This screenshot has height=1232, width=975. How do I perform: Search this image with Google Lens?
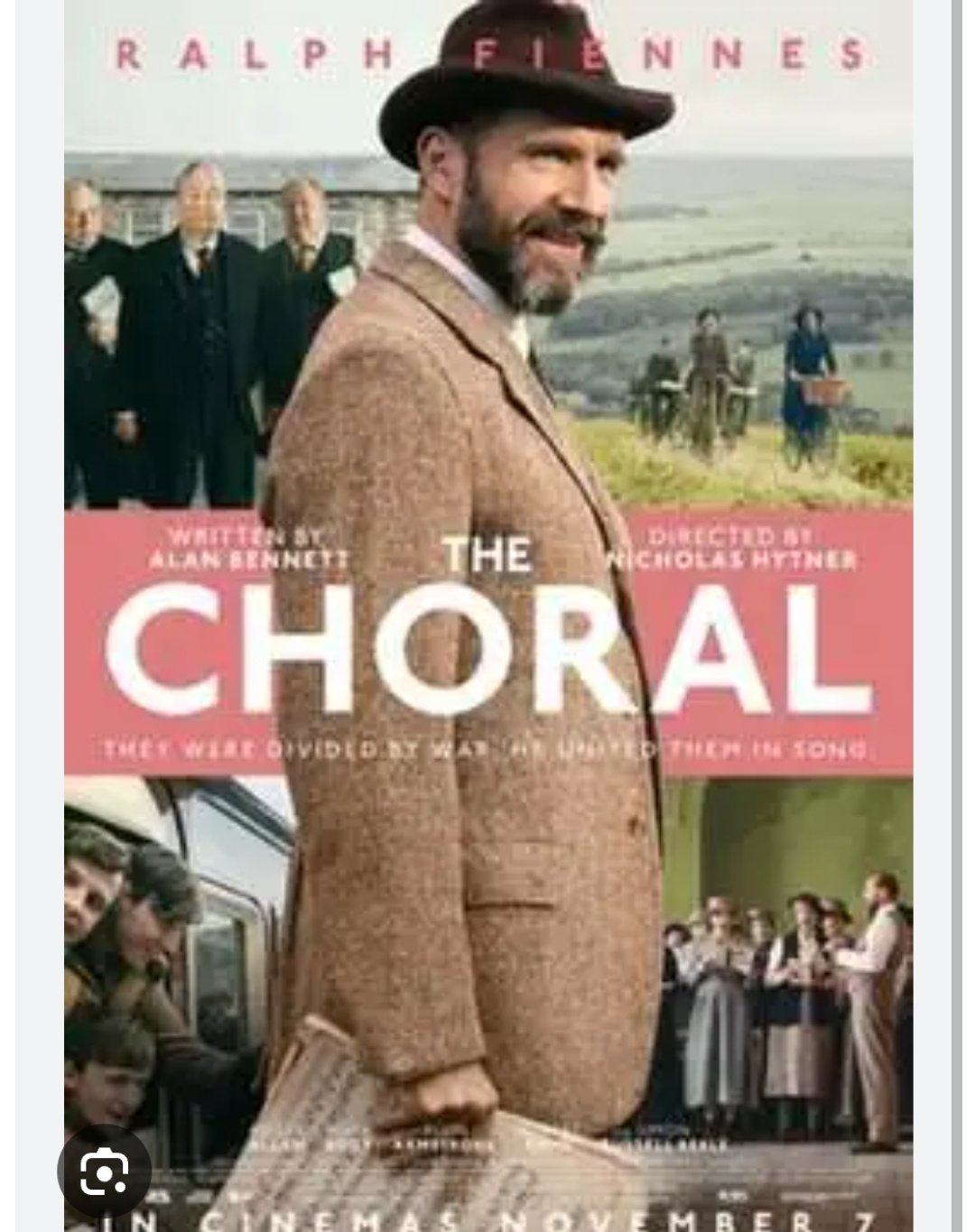click(104, 1171)
